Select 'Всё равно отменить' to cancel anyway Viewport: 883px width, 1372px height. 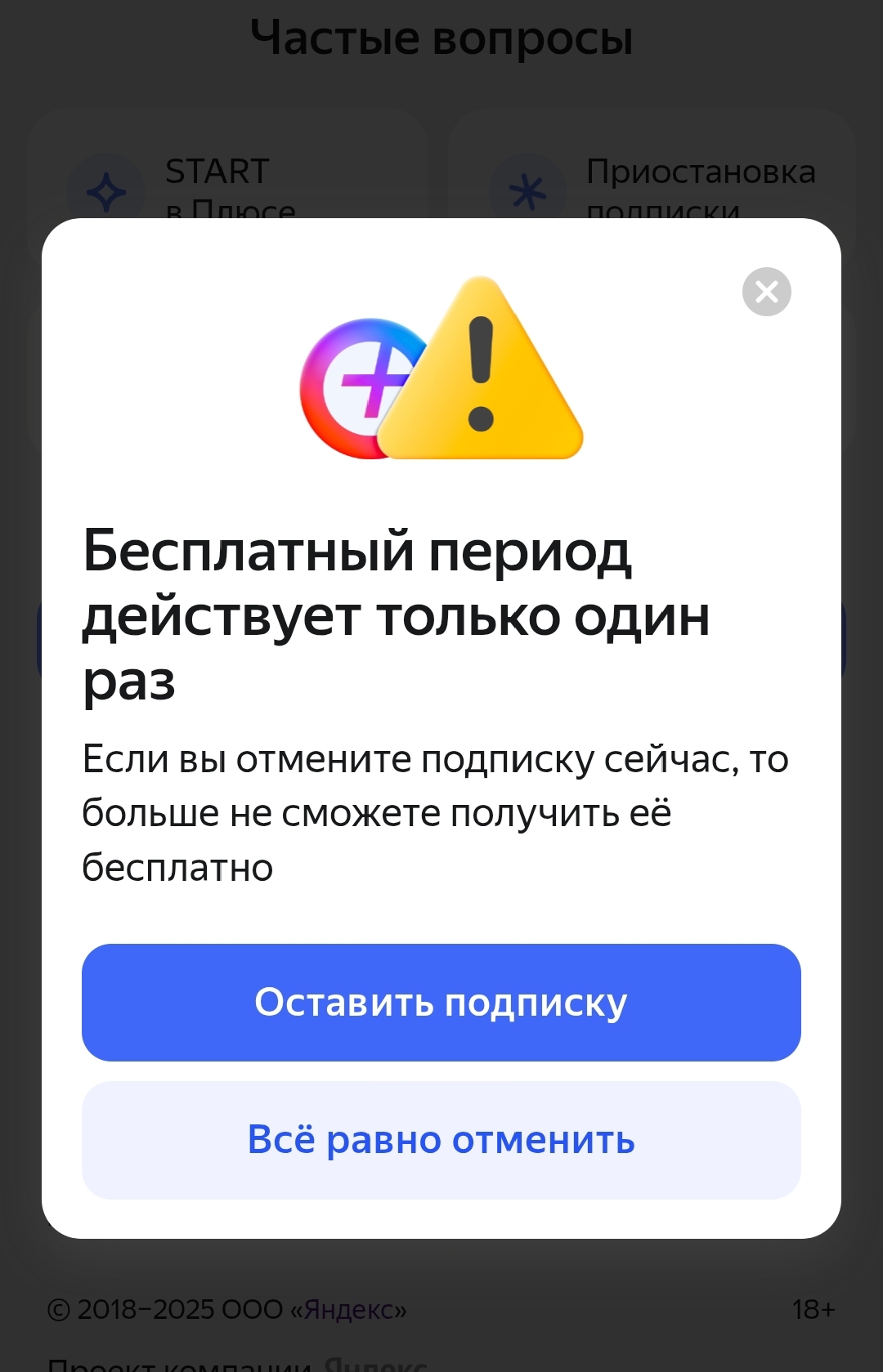(441, 1140)
